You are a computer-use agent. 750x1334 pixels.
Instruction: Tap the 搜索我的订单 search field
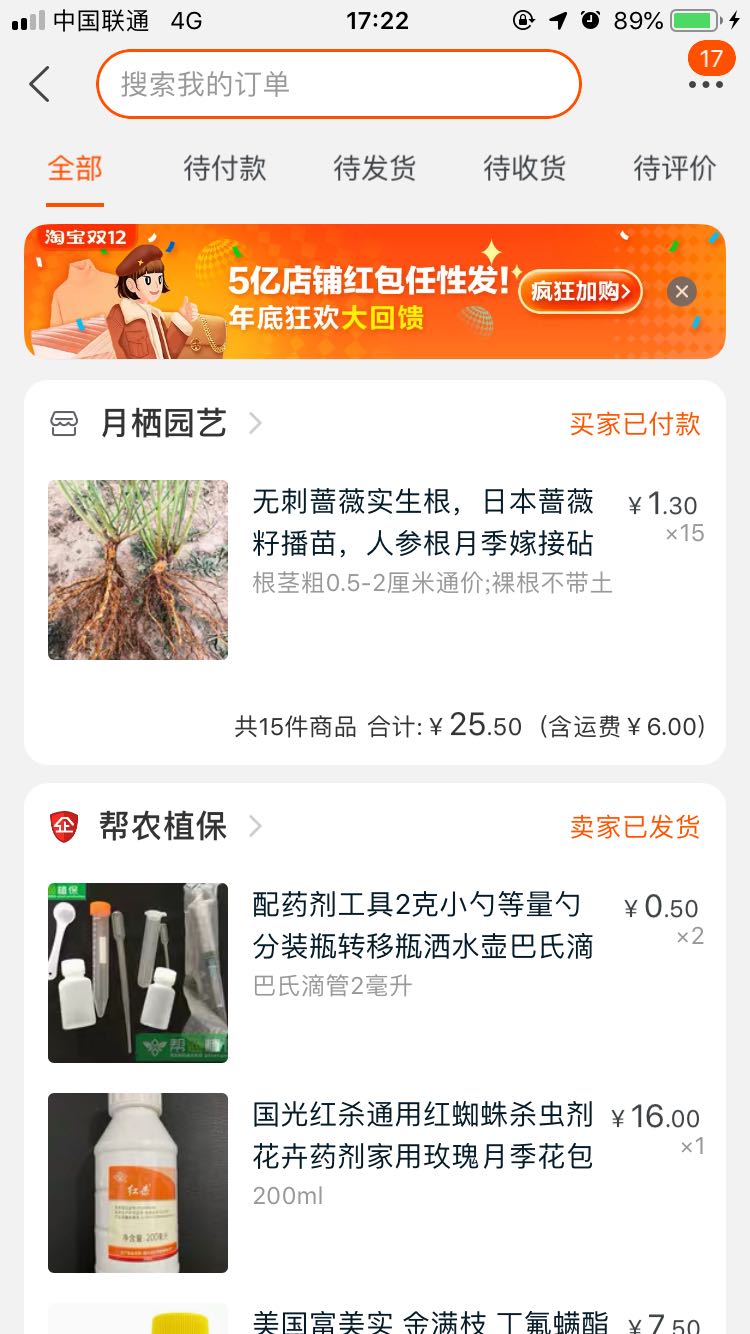(x=338, y=84)
